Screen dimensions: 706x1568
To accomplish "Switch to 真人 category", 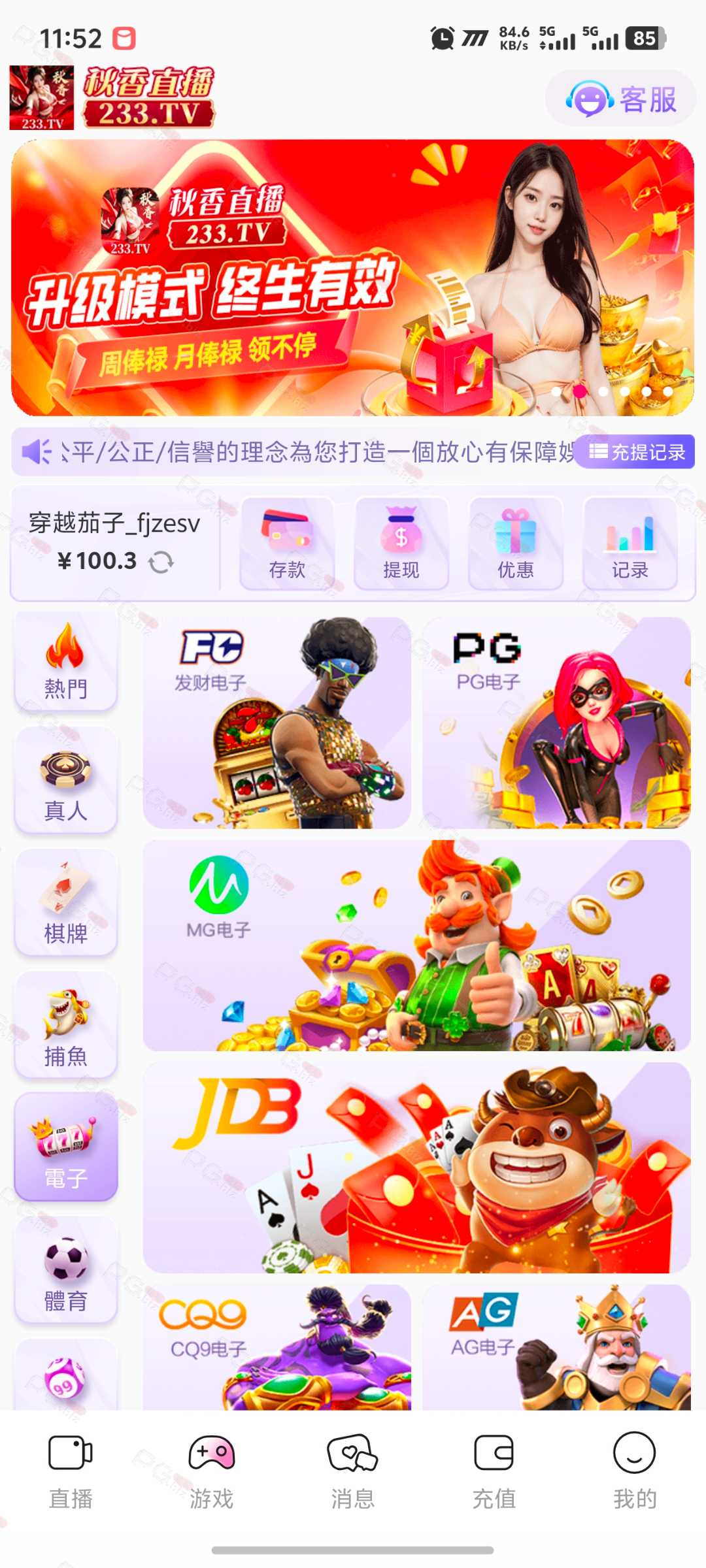I will [65, 783].
